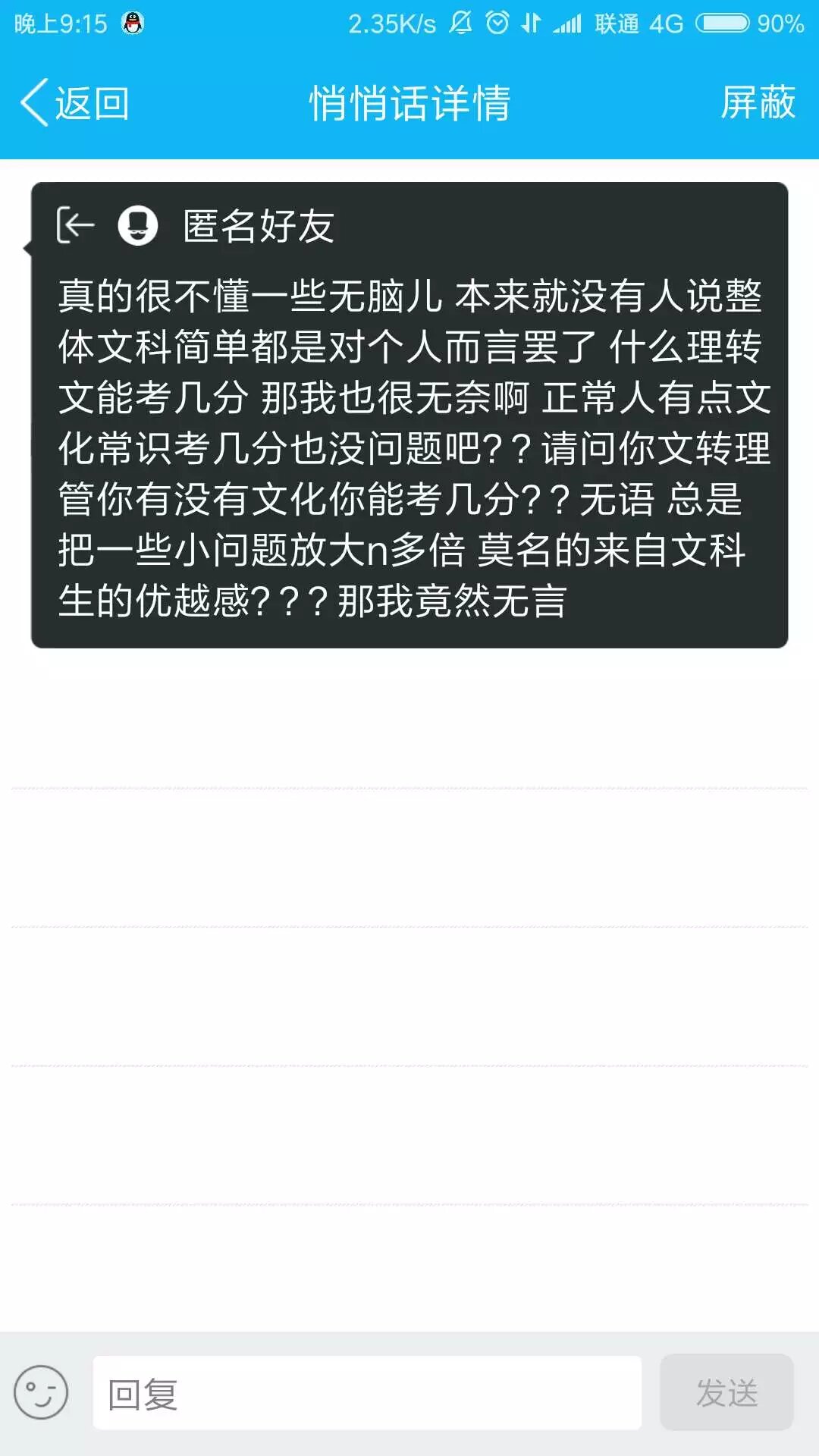Screen dimensions: 819x1456
Task: Block this whisper with 屏蔽
Action: pos(758,103)
